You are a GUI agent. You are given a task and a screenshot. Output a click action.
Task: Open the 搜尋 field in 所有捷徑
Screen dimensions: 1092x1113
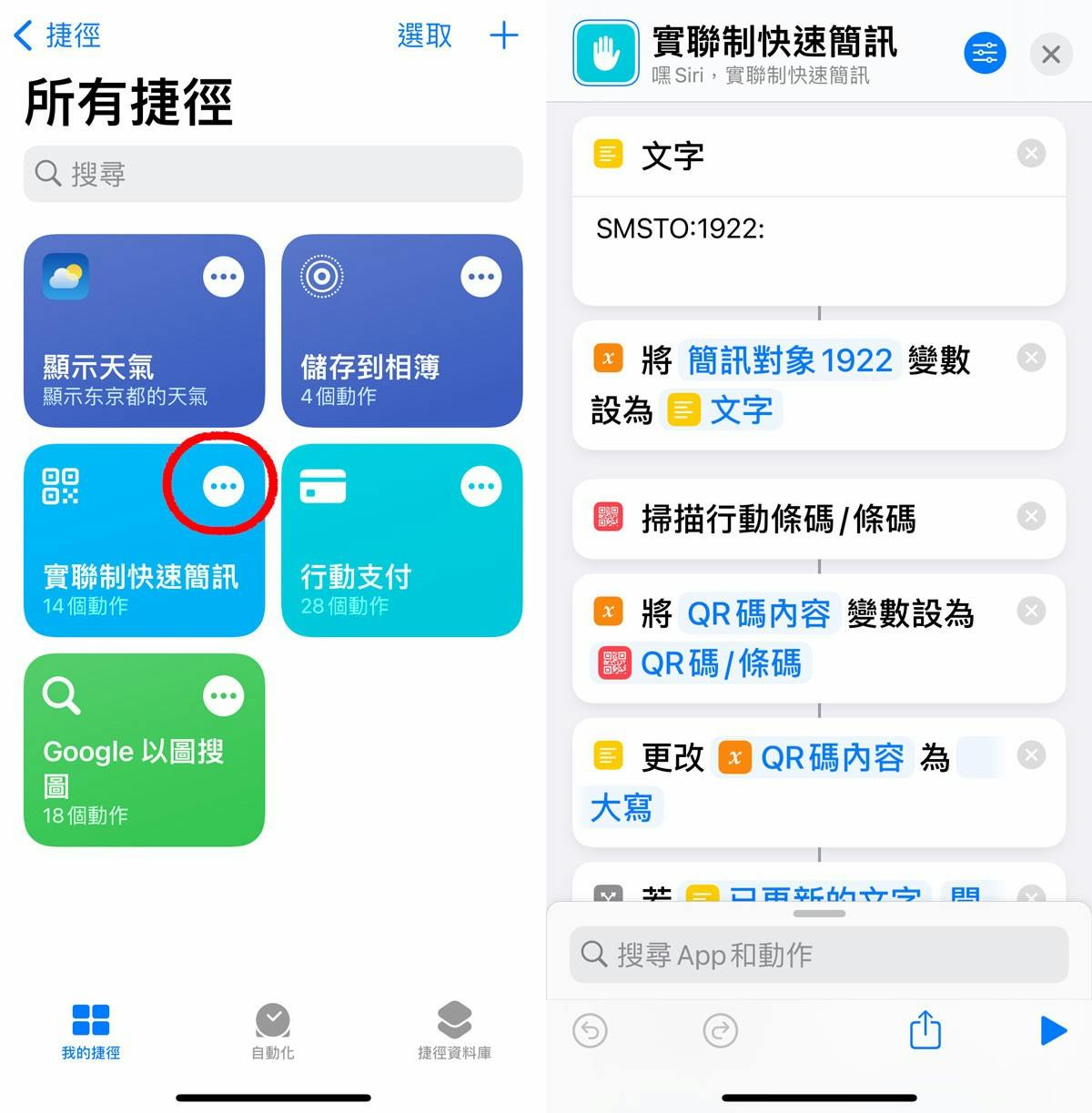(273, 174)
